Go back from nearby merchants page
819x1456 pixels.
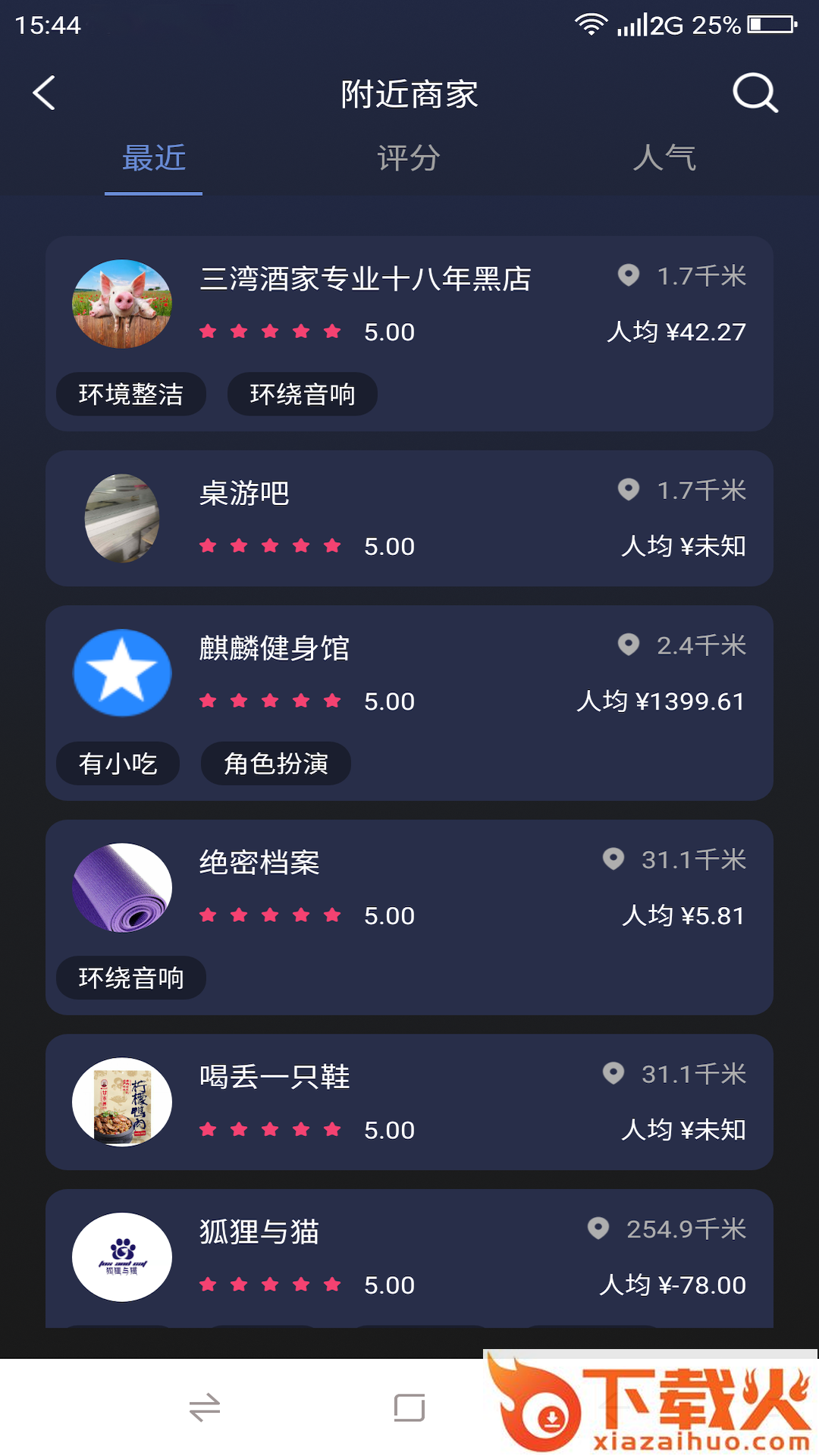[x=44, y=93]
